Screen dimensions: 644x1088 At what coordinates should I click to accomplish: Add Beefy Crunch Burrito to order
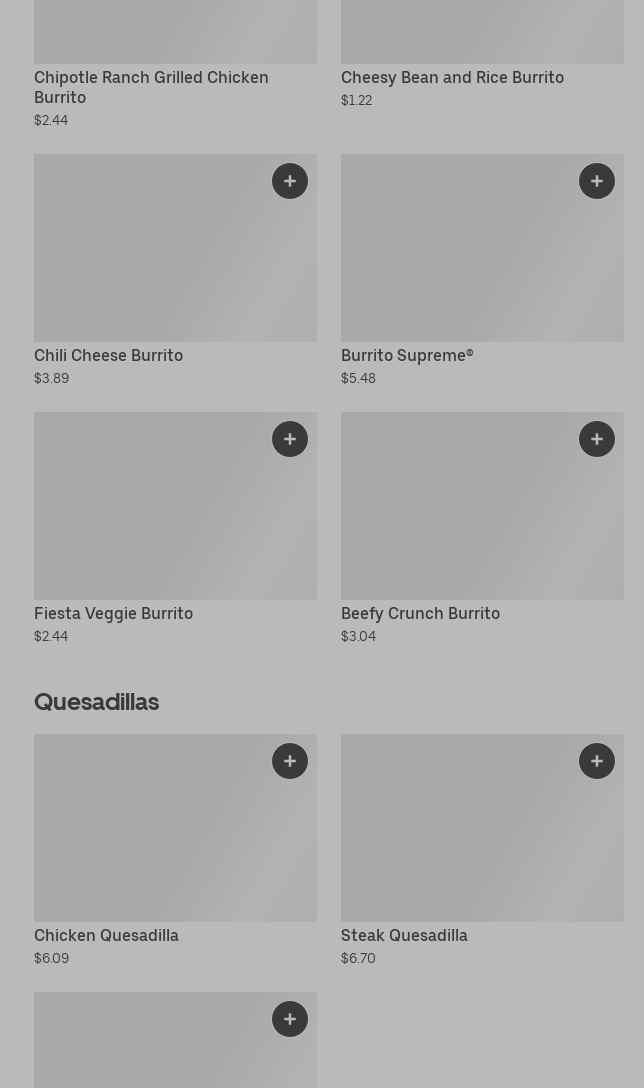597,439
